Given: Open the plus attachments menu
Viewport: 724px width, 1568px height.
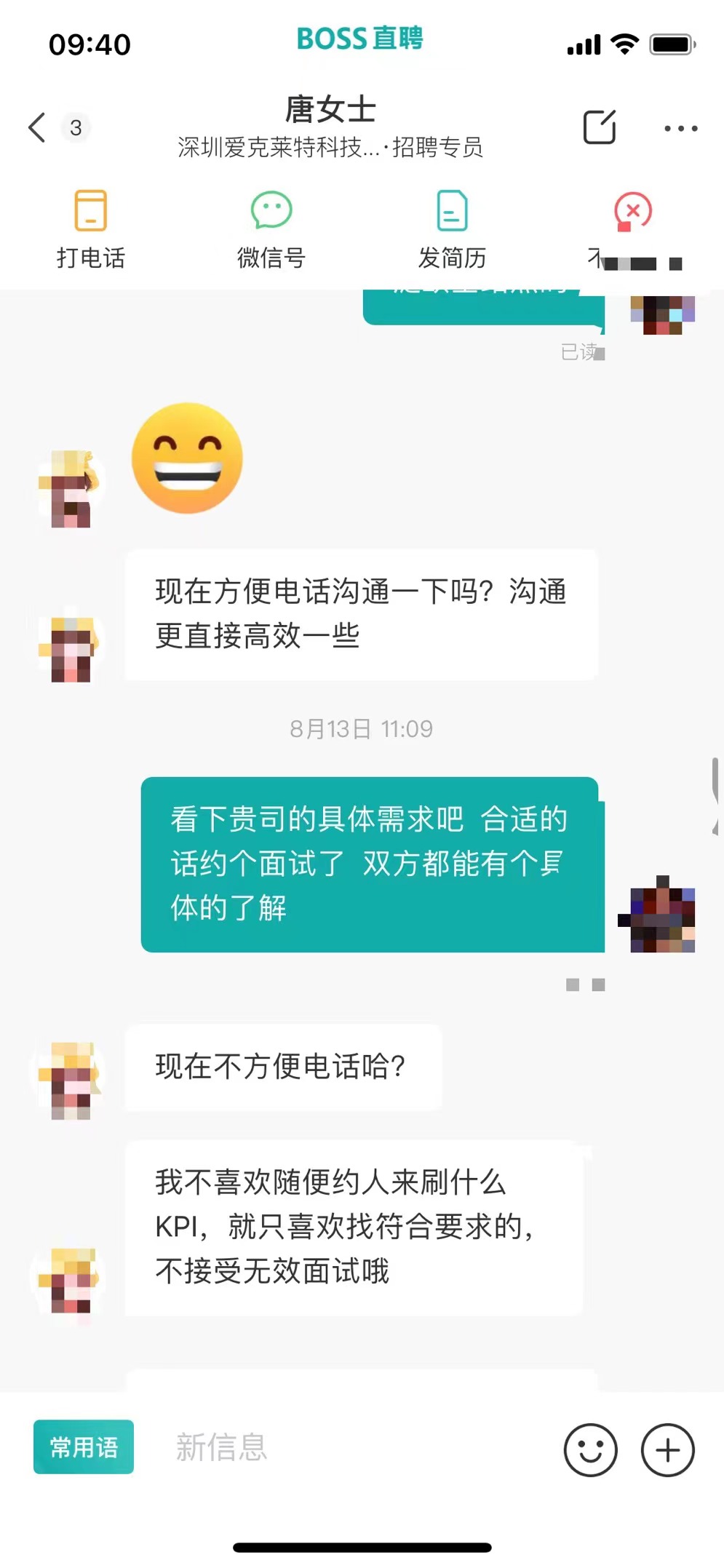Looking at the screenshot, I should (667, 1449).
